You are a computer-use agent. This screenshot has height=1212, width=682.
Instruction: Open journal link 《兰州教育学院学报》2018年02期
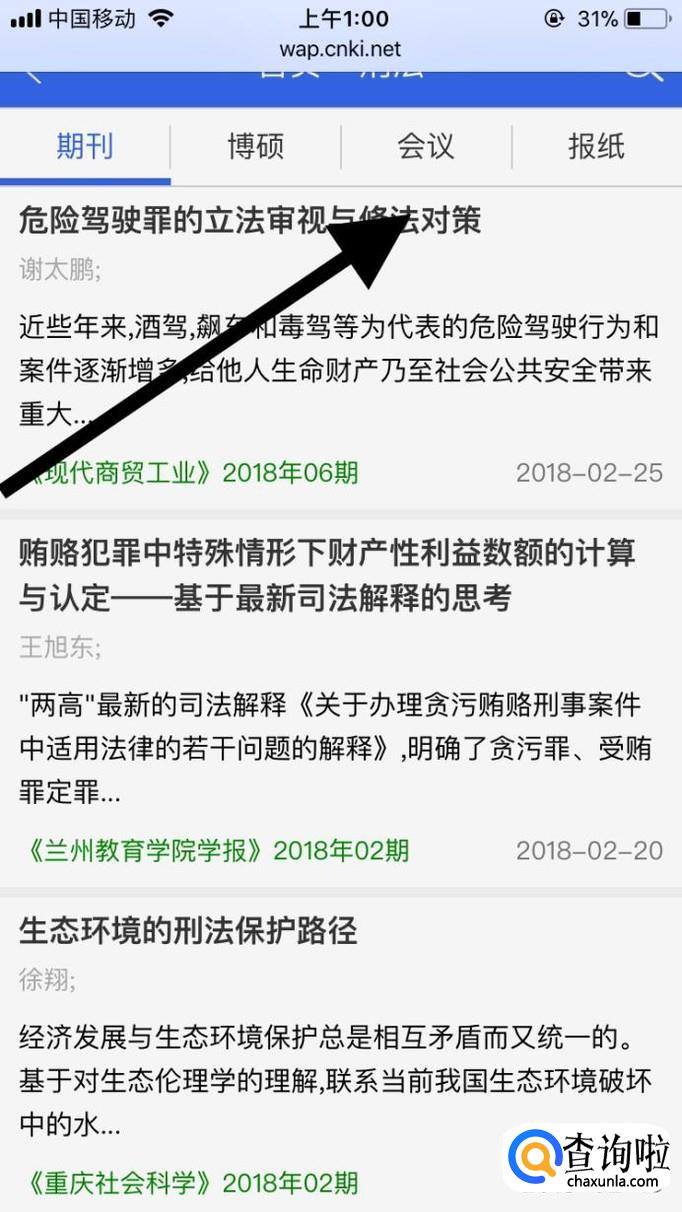pos(214,850)
